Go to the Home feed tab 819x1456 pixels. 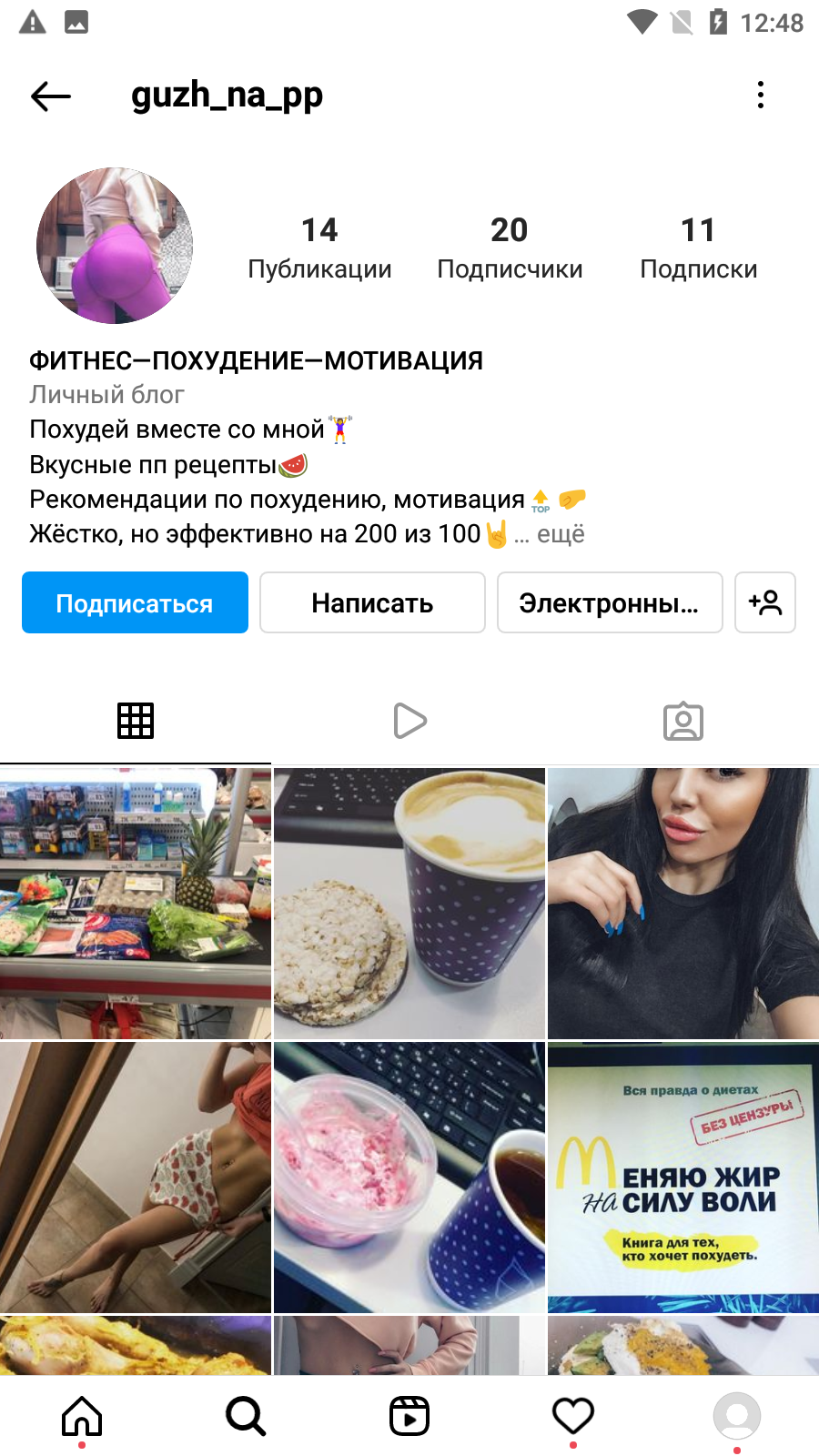82,1416
